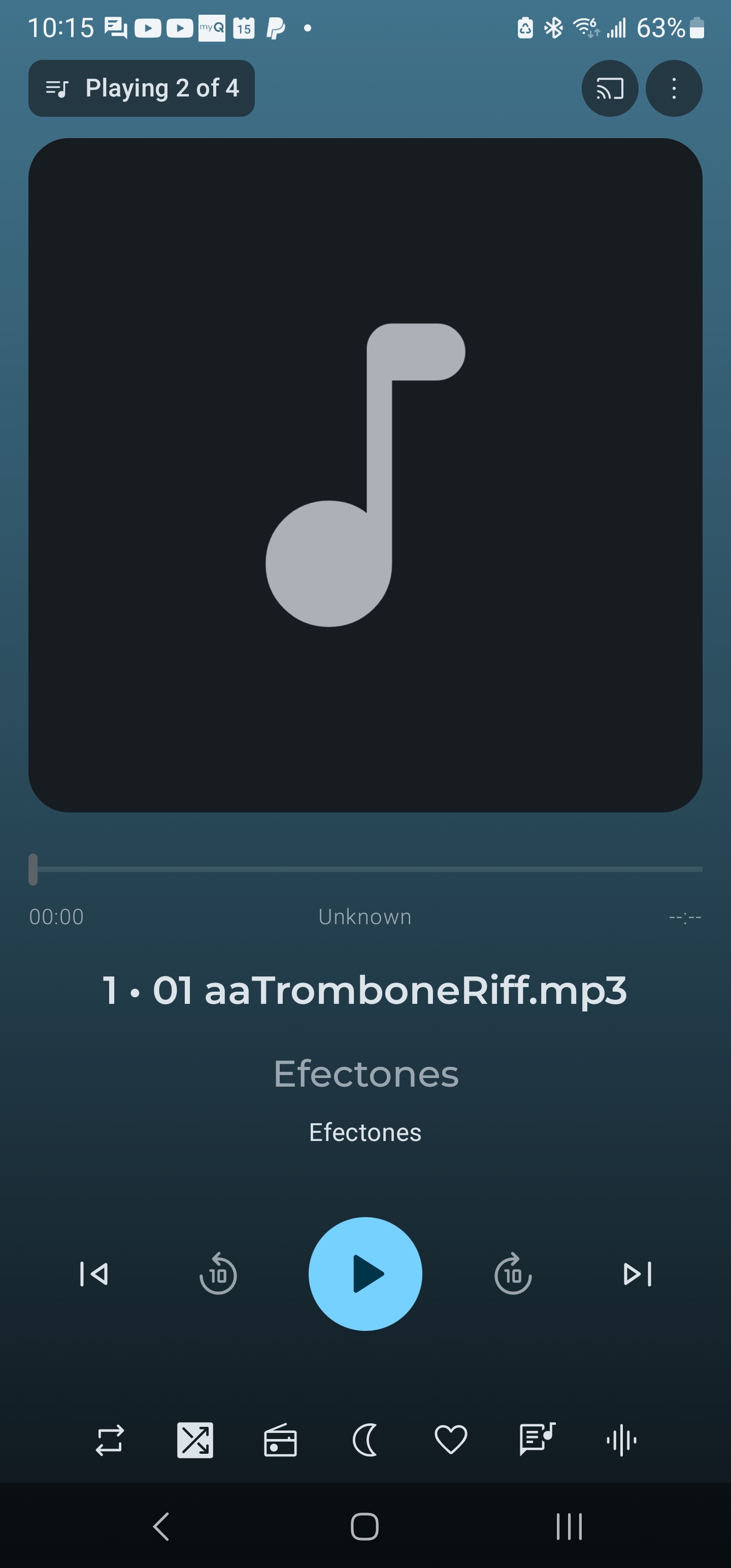Show lyrics for this track

pyautogui.click(x=536, y=1440)
